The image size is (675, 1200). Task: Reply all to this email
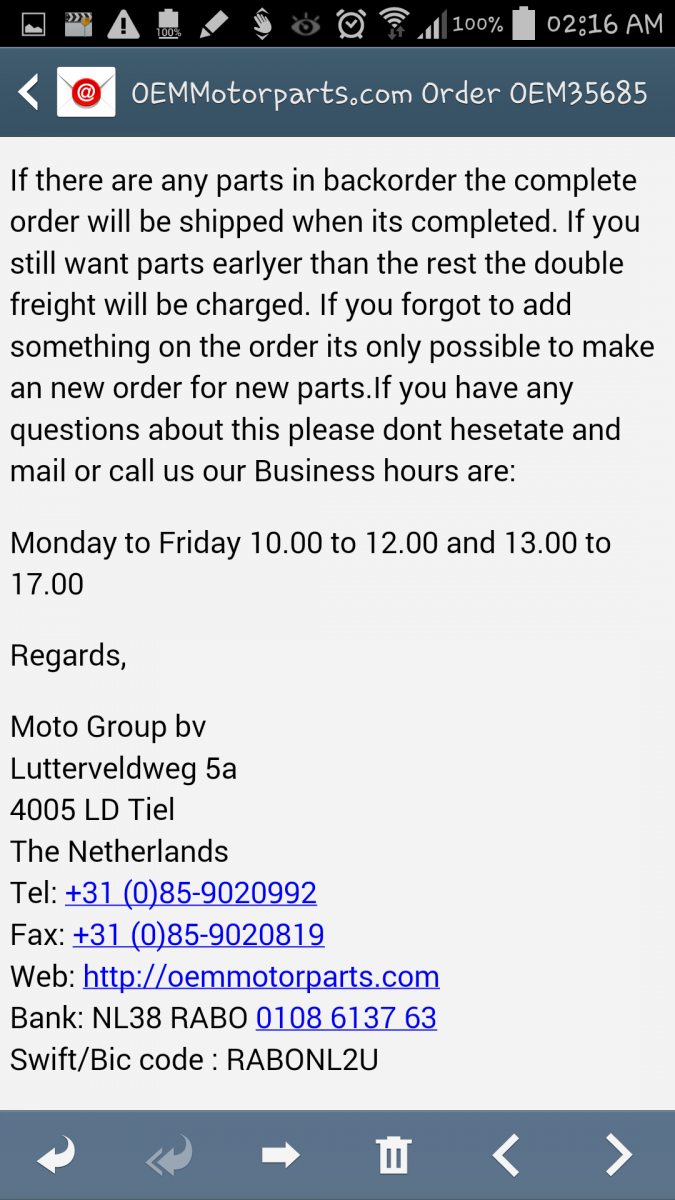pos(168,1157)
